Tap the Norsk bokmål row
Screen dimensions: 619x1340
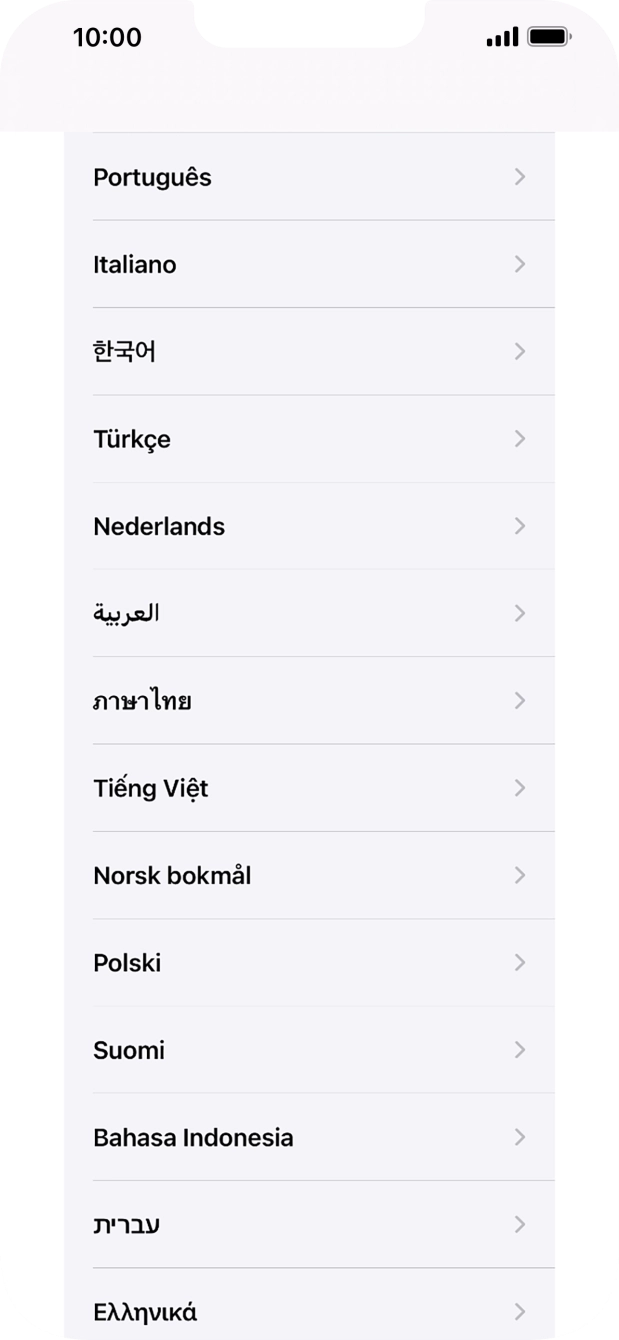click(308, 875)
